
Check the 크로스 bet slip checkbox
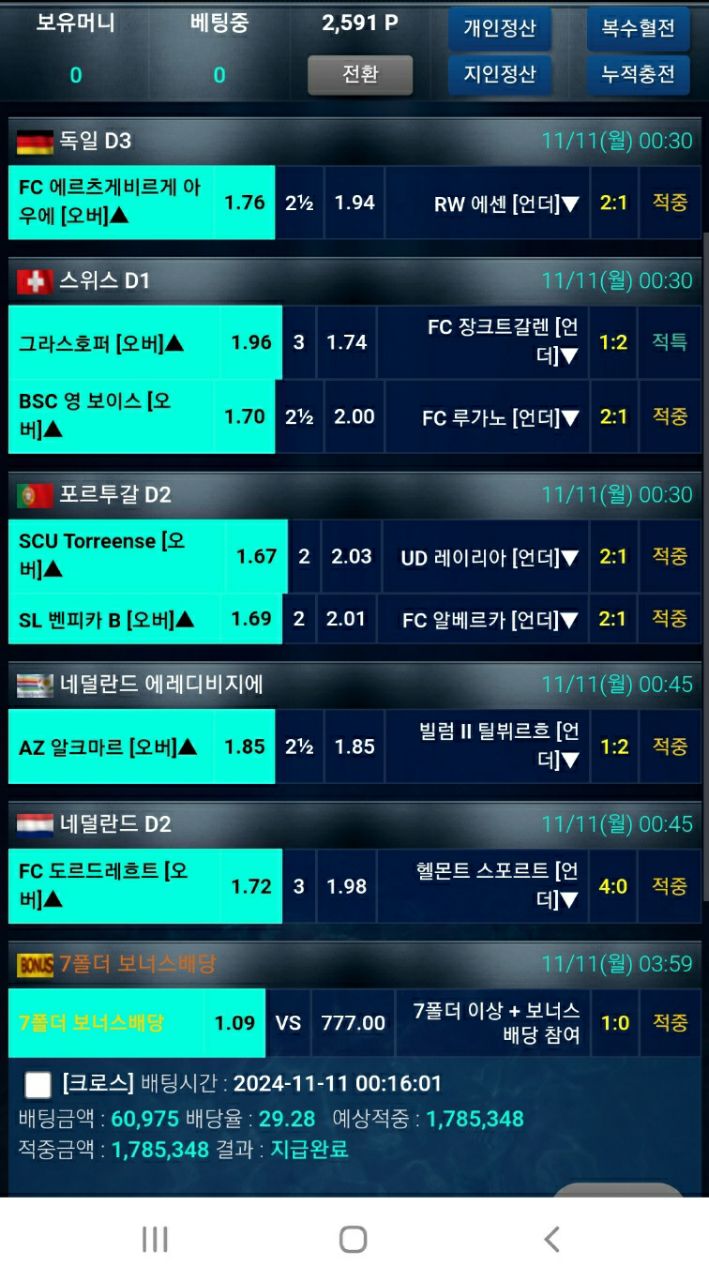click(x=39, y=1084)
